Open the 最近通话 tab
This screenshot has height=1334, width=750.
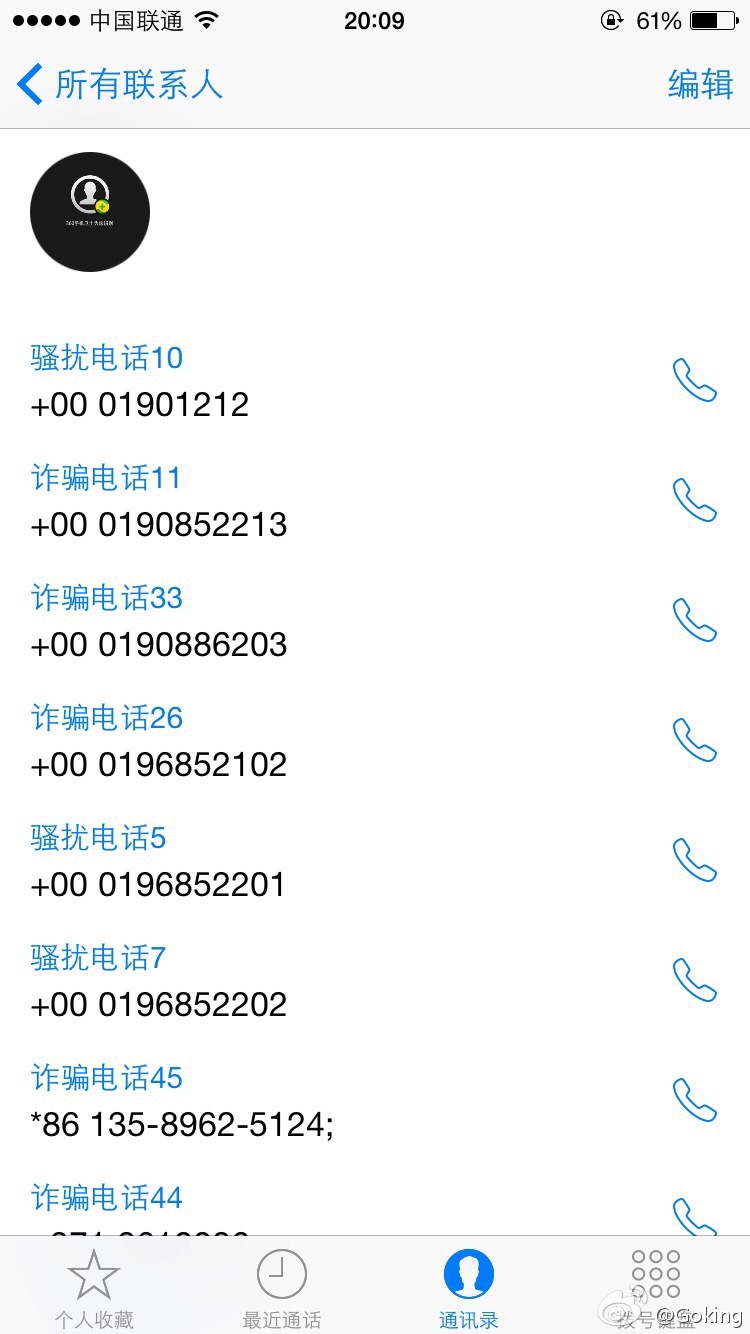[x=282, y=1288]
